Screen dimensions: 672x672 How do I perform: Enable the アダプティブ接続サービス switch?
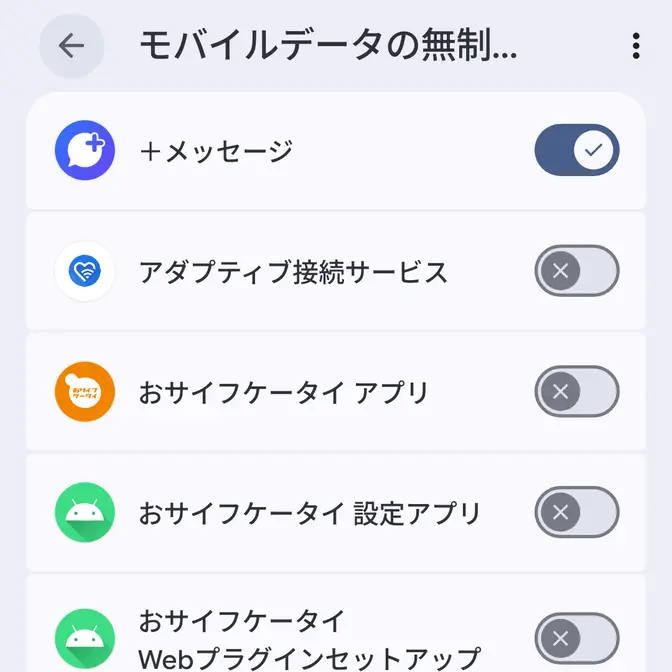tap(577, 271)
